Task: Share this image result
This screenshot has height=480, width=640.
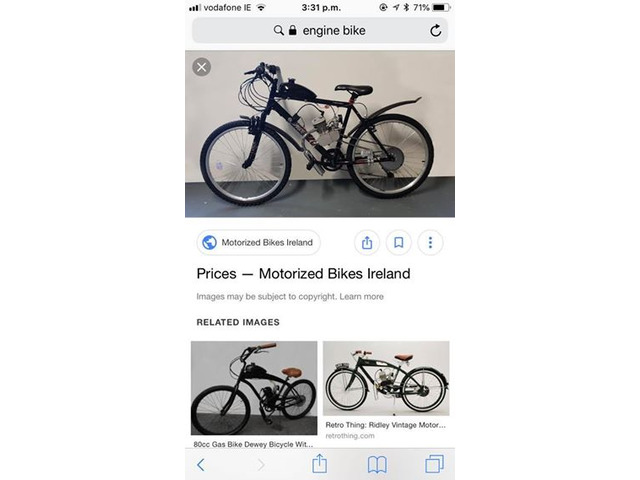Action: tap(367, 242)
